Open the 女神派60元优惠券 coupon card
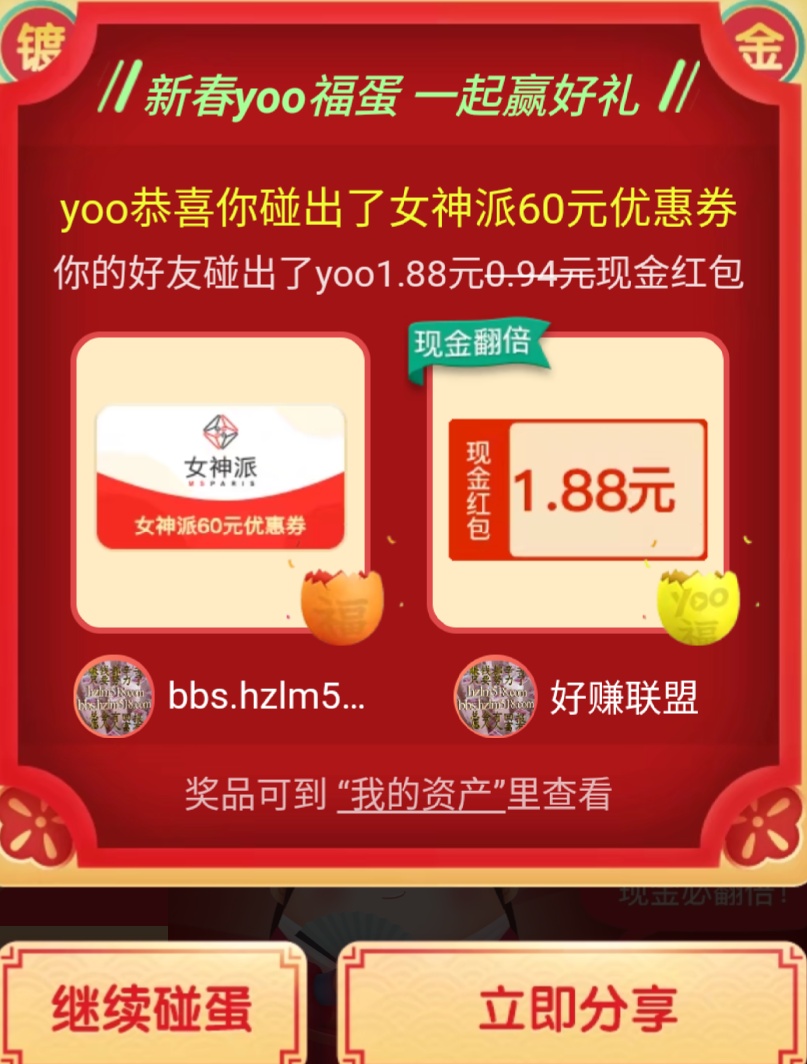807x1064 pixels. 220,477
